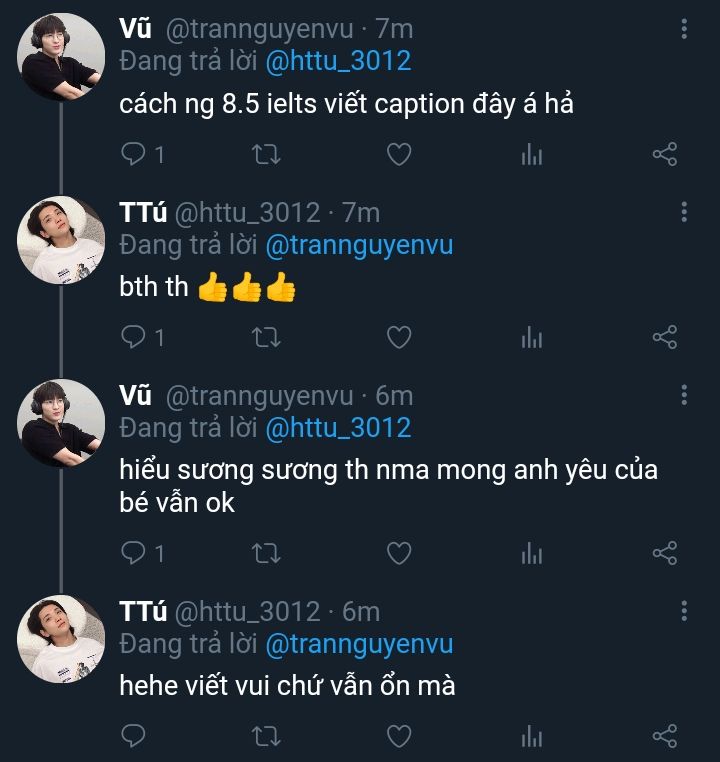Viewport: 720px width, 762px height.
Task: Like TTú's 'bth th' tweet
Action: click(x=399, y=337)
